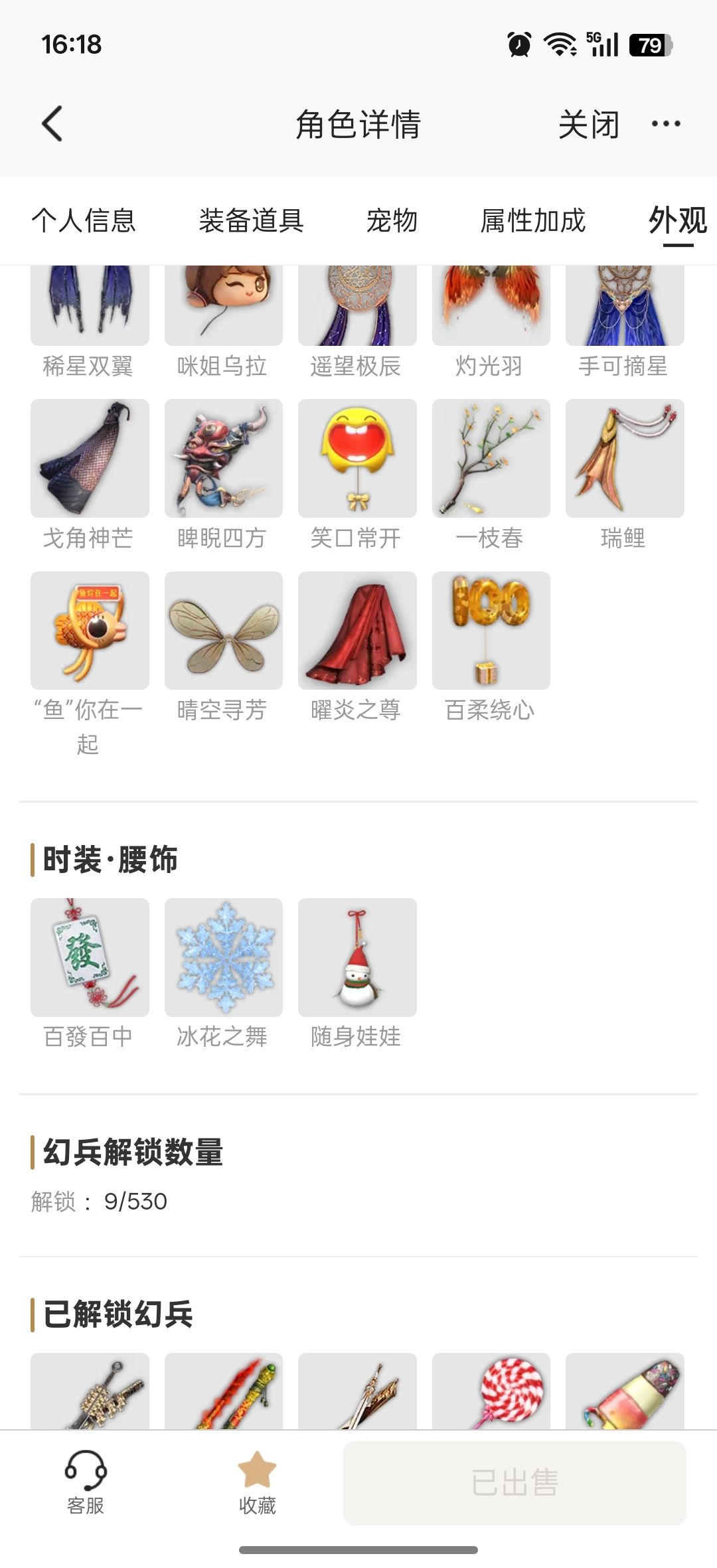Select the 属性加成 tab
This screenshot has height=1568, width=717.
pyautogui.click(x=532, y=220)
